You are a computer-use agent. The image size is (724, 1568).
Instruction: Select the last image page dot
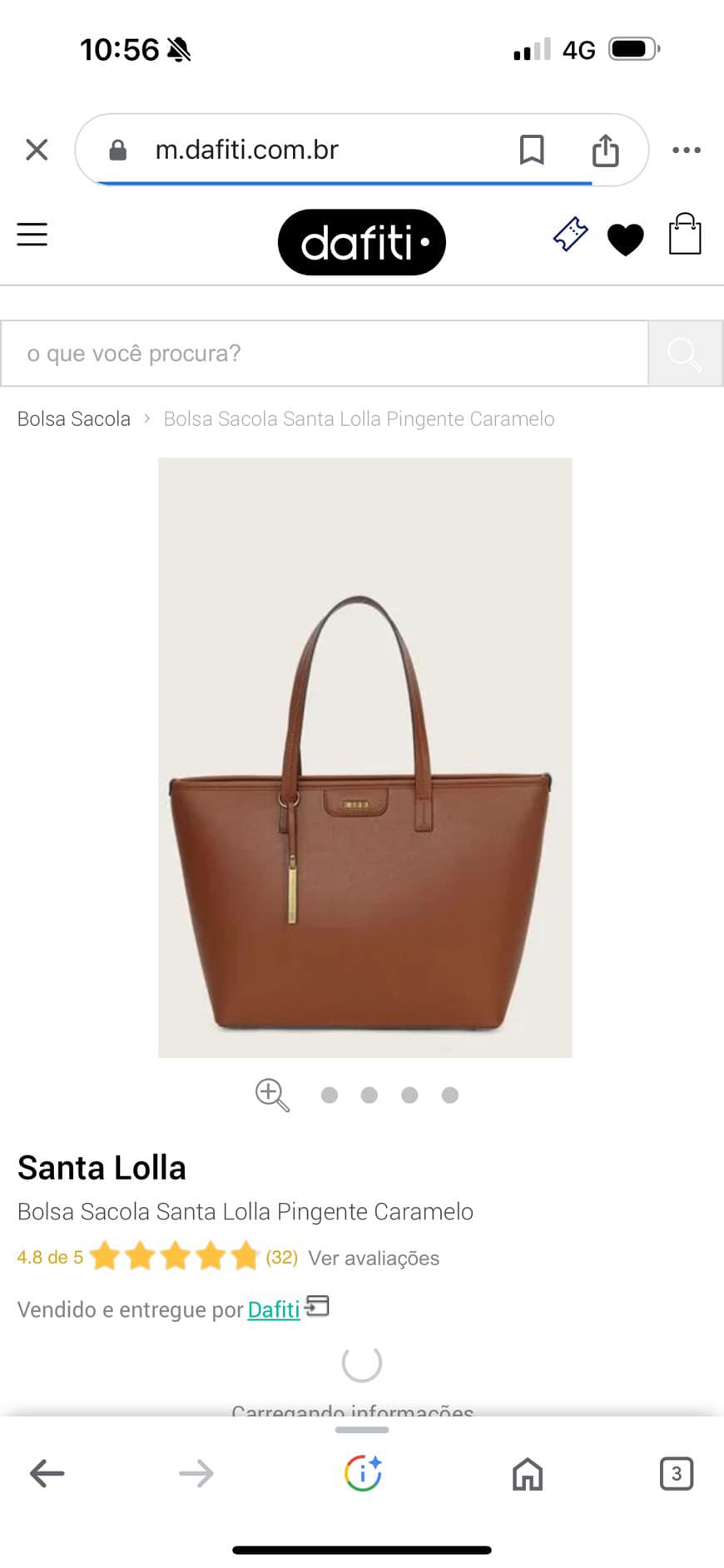pos(450,1096)
